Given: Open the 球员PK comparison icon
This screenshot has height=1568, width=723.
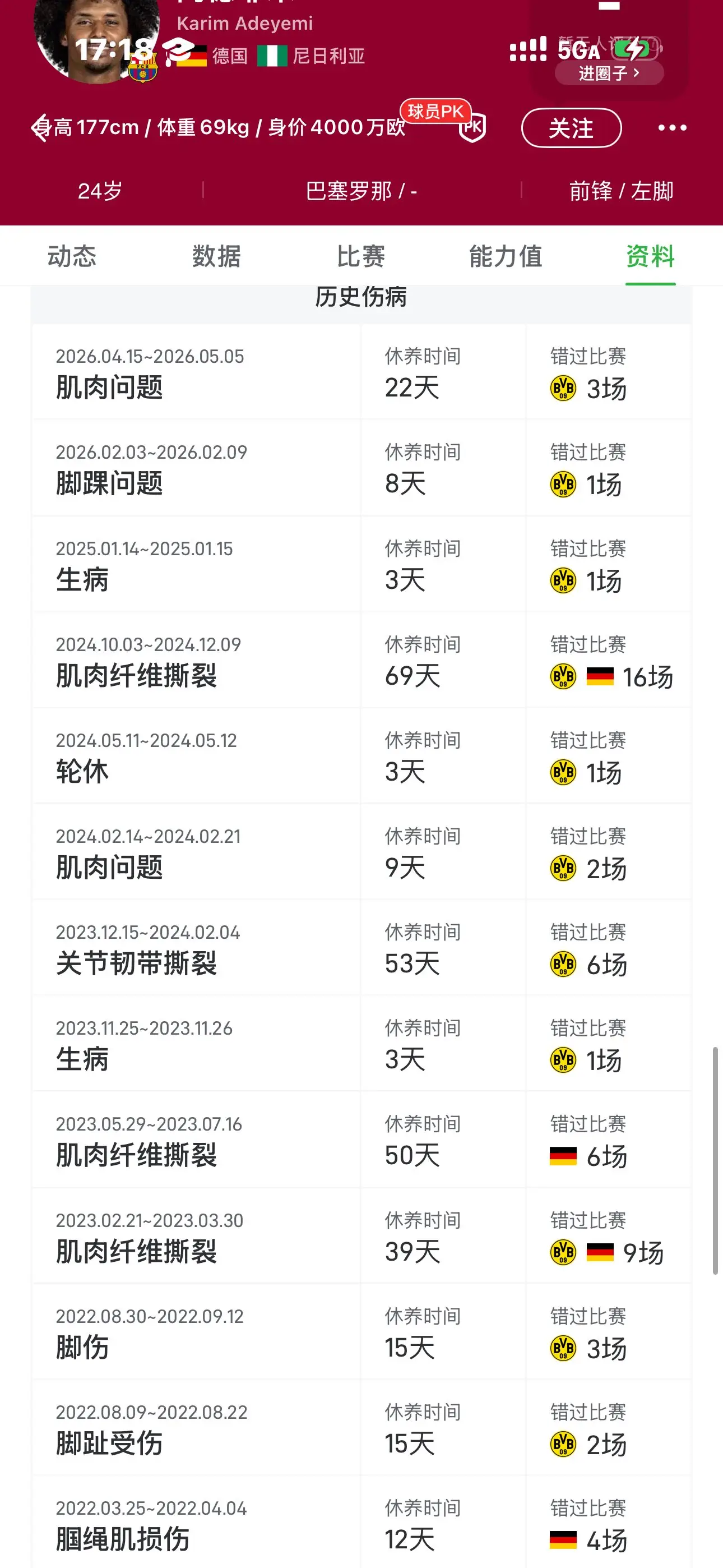Looking at the screenshot, I should click(472, 127).
